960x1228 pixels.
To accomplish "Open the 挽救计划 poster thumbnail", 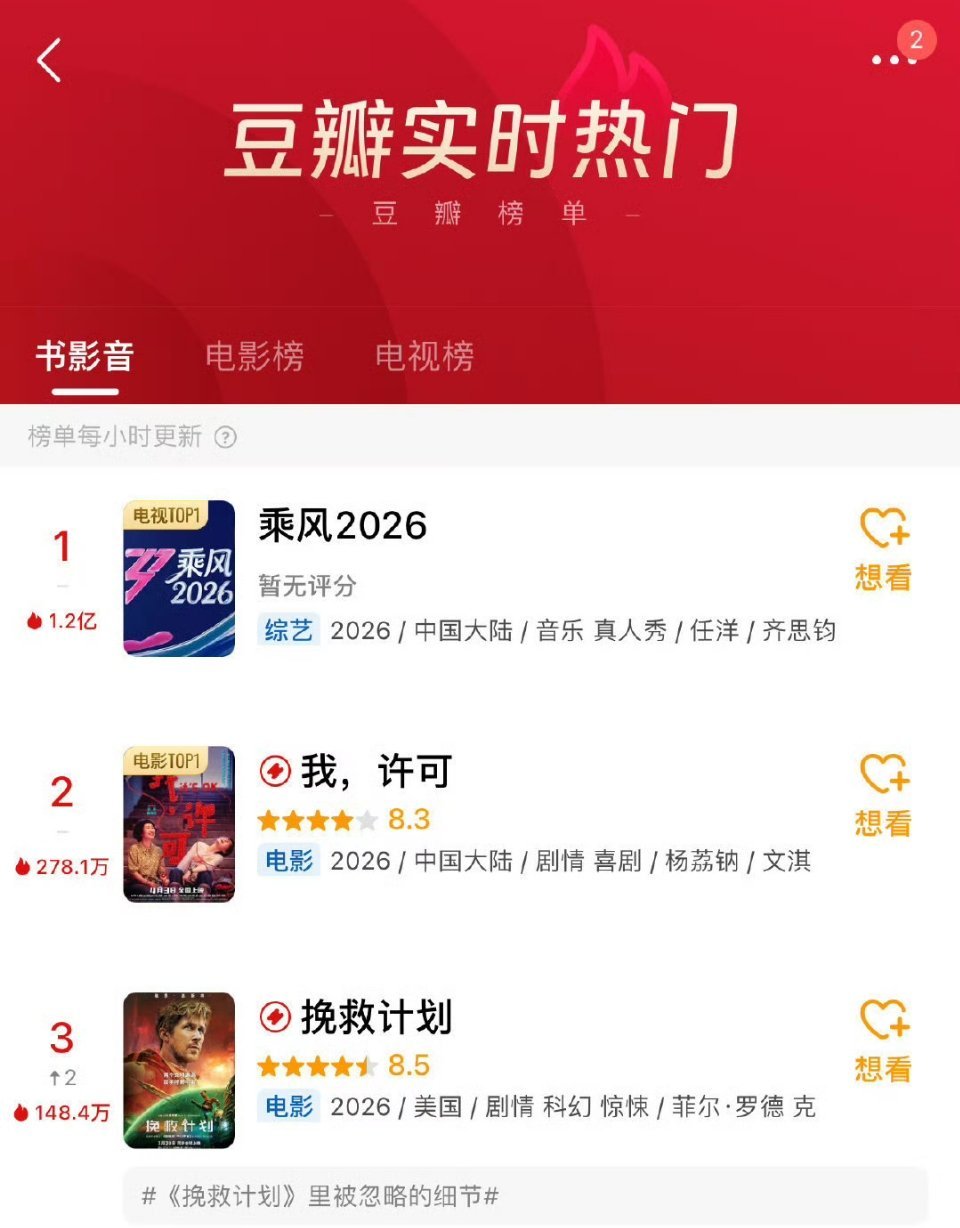I will coord(179,1068).
